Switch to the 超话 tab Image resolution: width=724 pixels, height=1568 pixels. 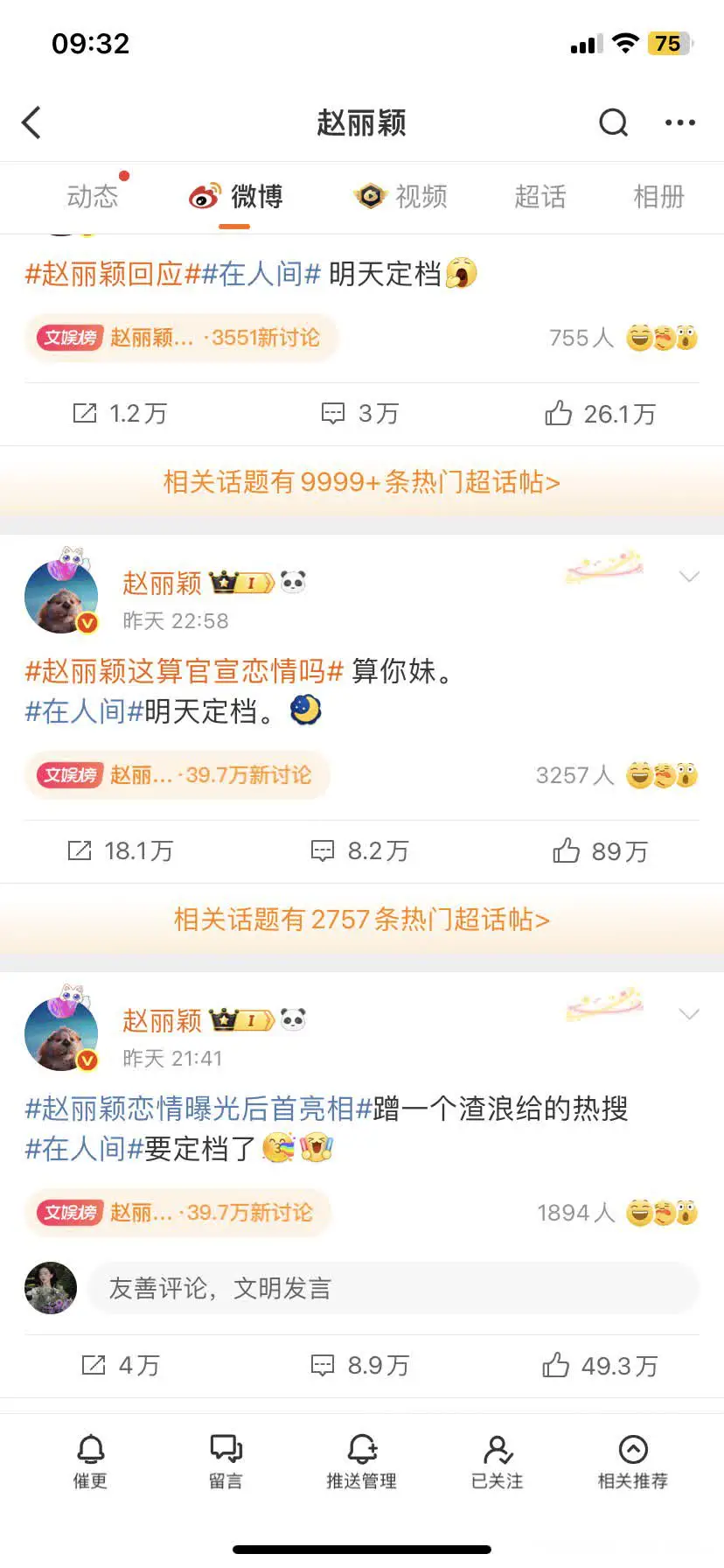[x=540, y=196]
